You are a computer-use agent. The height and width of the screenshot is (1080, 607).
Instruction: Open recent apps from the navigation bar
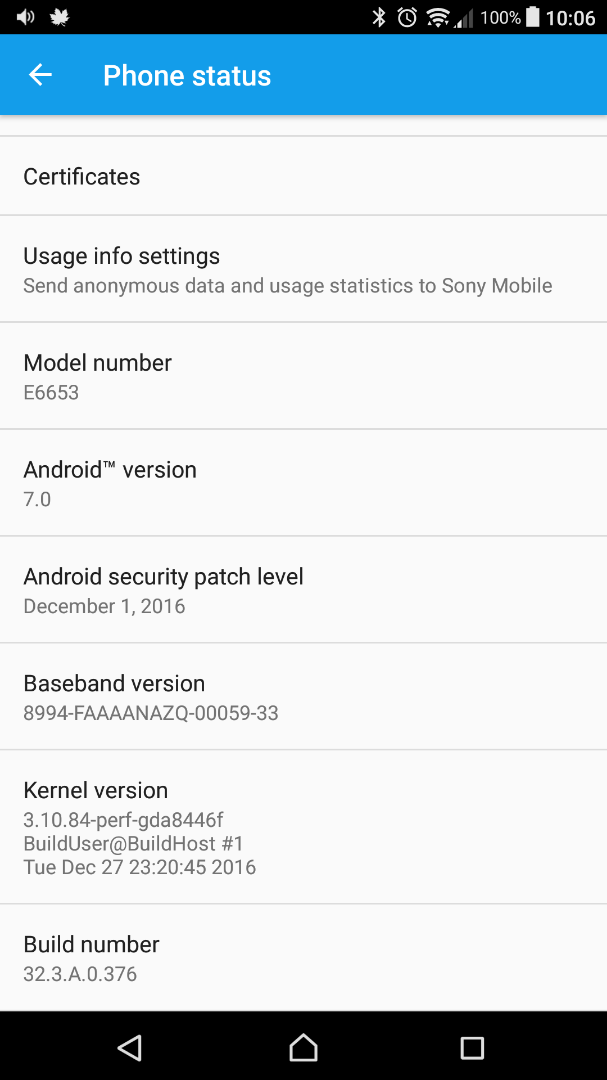point(472,1048)
